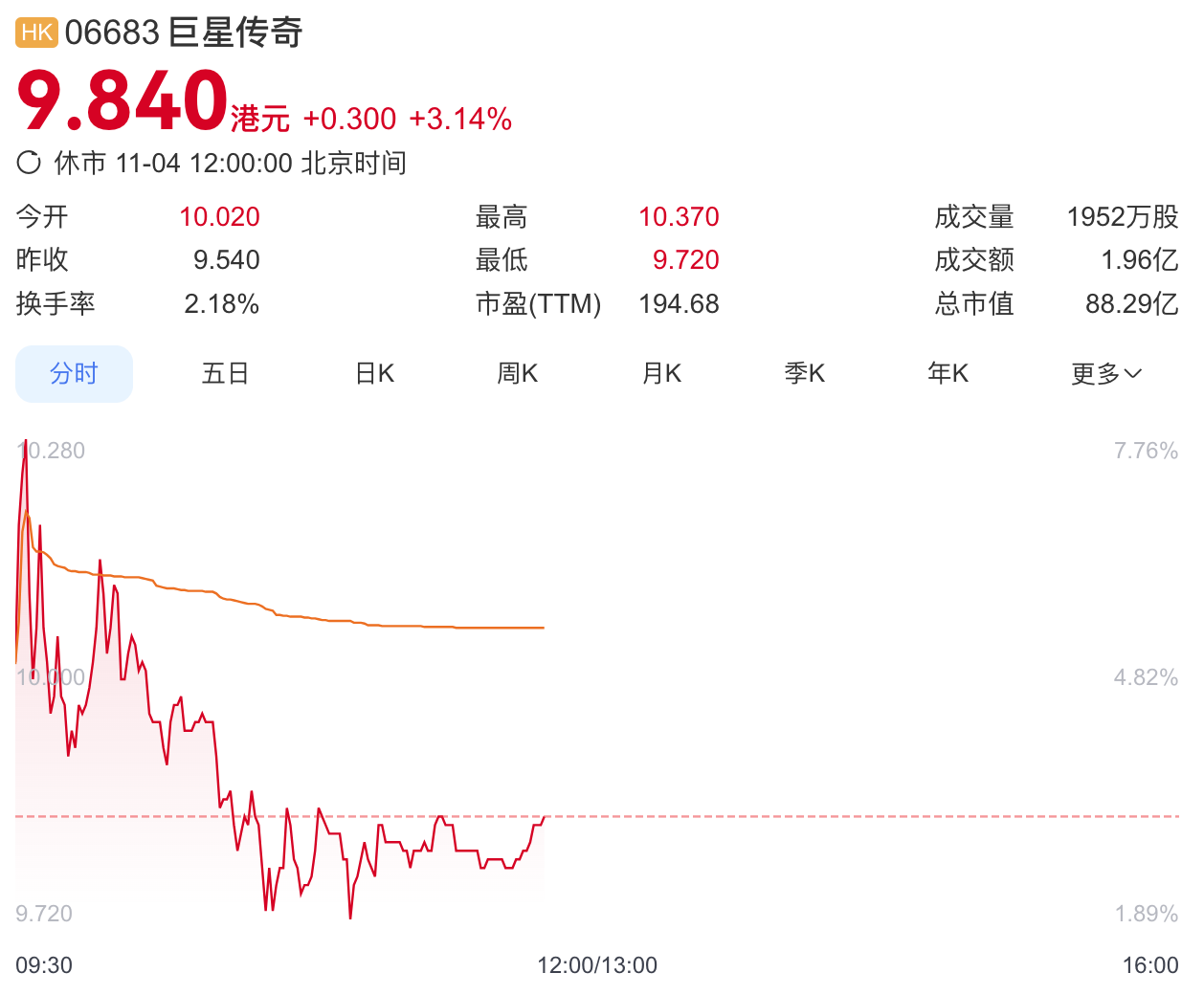The image size is (1204, 995).
Task: Switch to the 分时 chart tab
Action: point(74,373)
